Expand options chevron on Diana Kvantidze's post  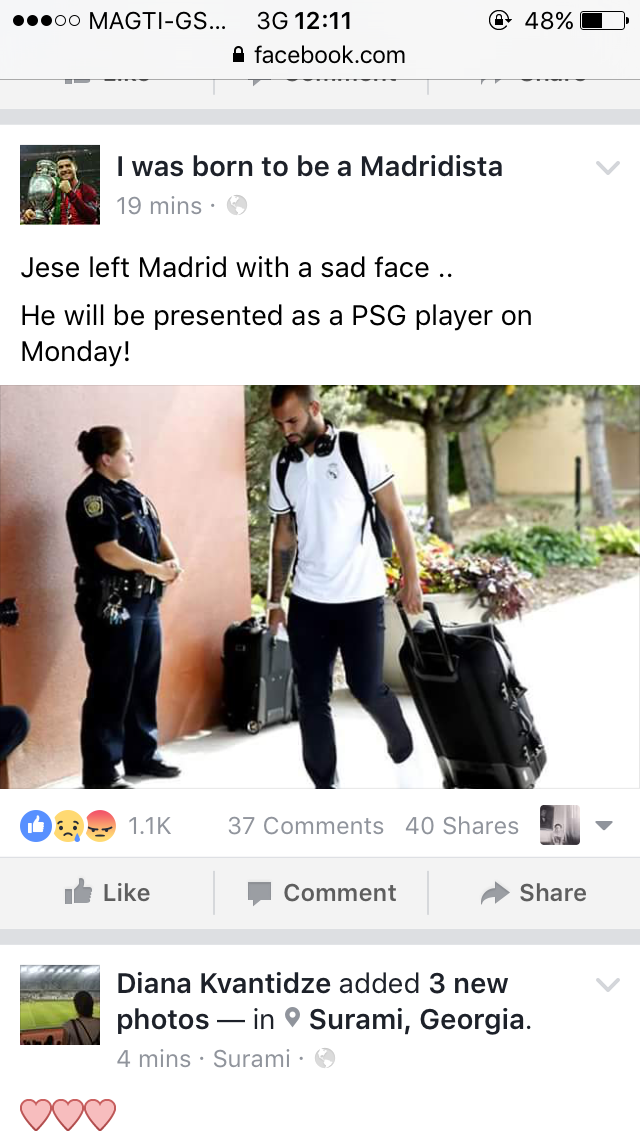point(608,985)
